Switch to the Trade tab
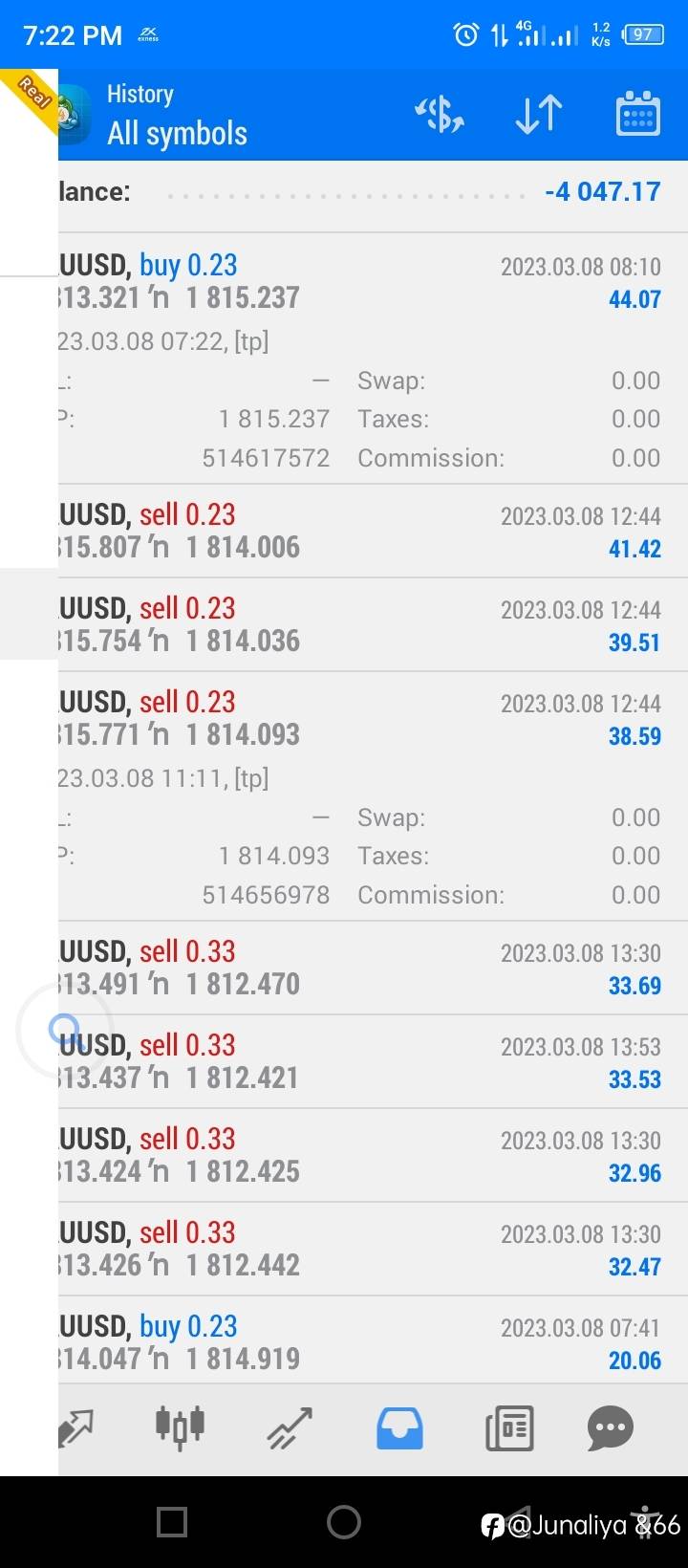 pos(290,1428)
